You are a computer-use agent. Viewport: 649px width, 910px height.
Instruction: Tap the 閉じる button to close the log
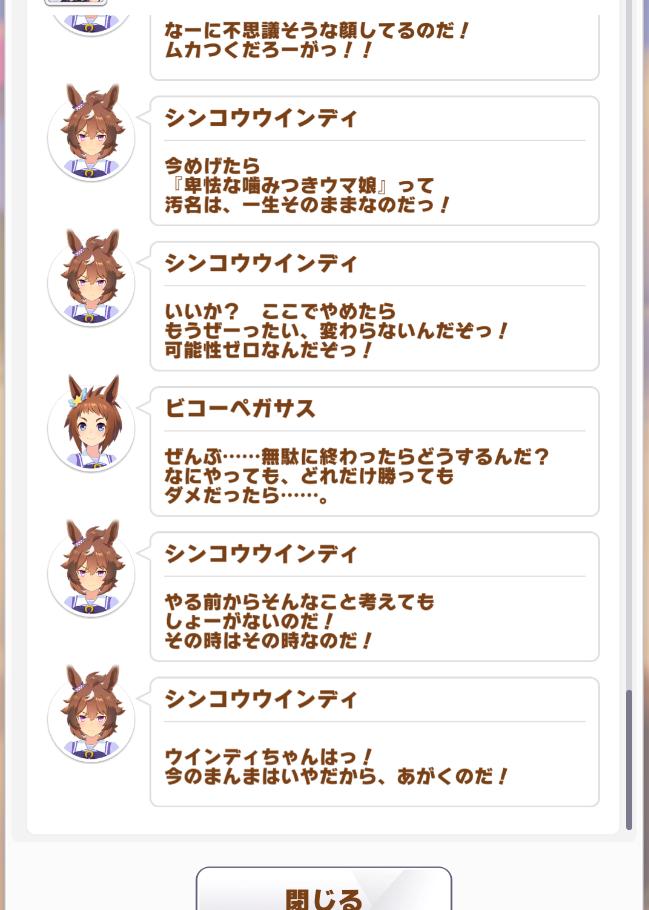tap(324, 893)
